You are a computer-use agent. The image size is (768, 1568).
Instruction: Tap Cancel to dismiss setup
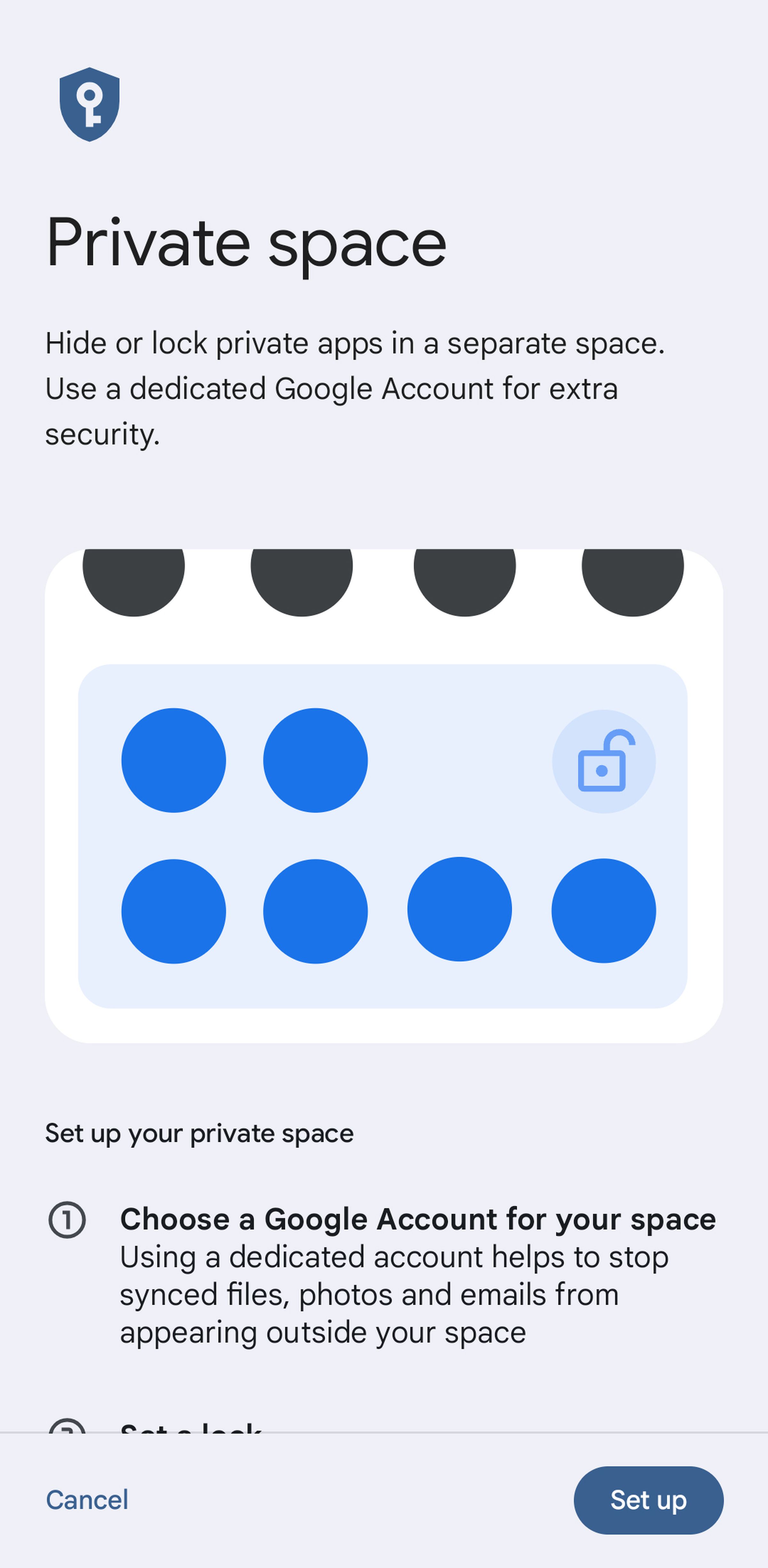pyautogui.click(x=87, y=1500)
